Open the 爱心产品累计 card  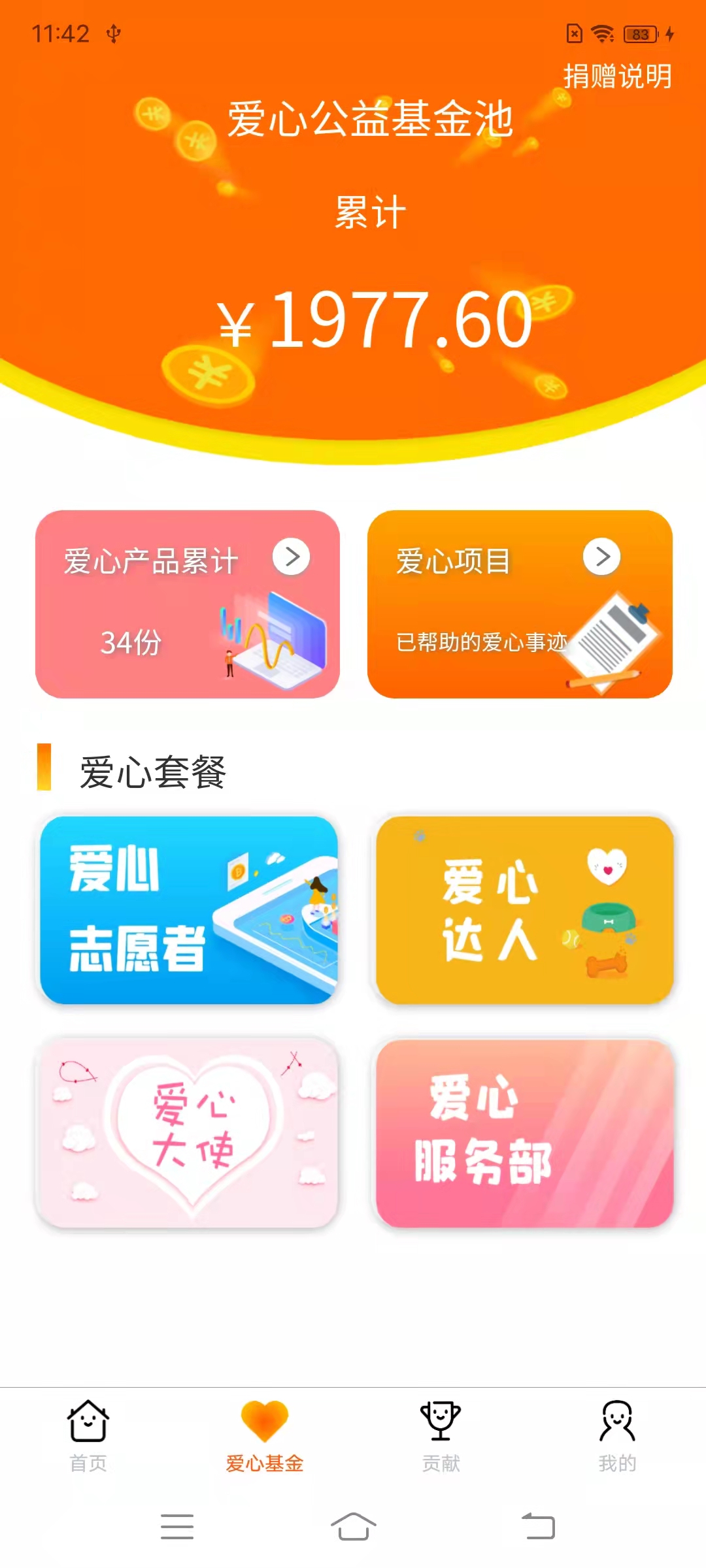188,604
